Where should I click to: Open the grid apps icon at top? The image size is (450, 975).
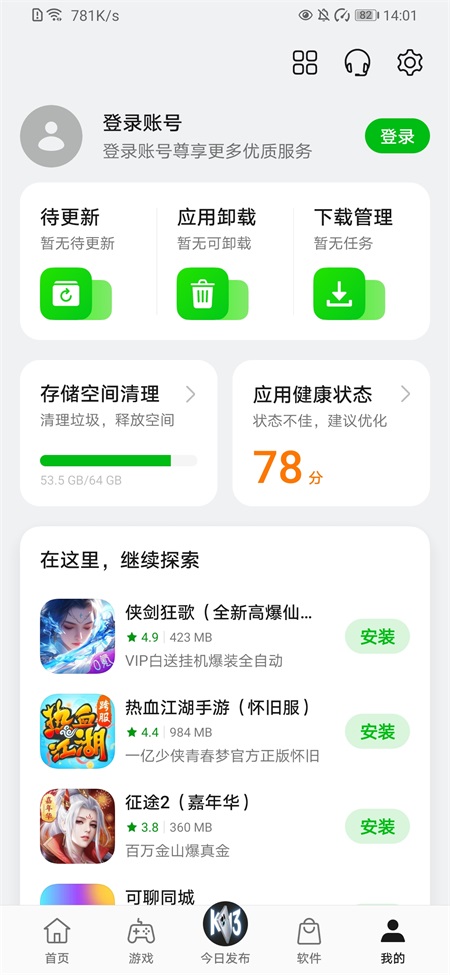[x=305, y=62]
